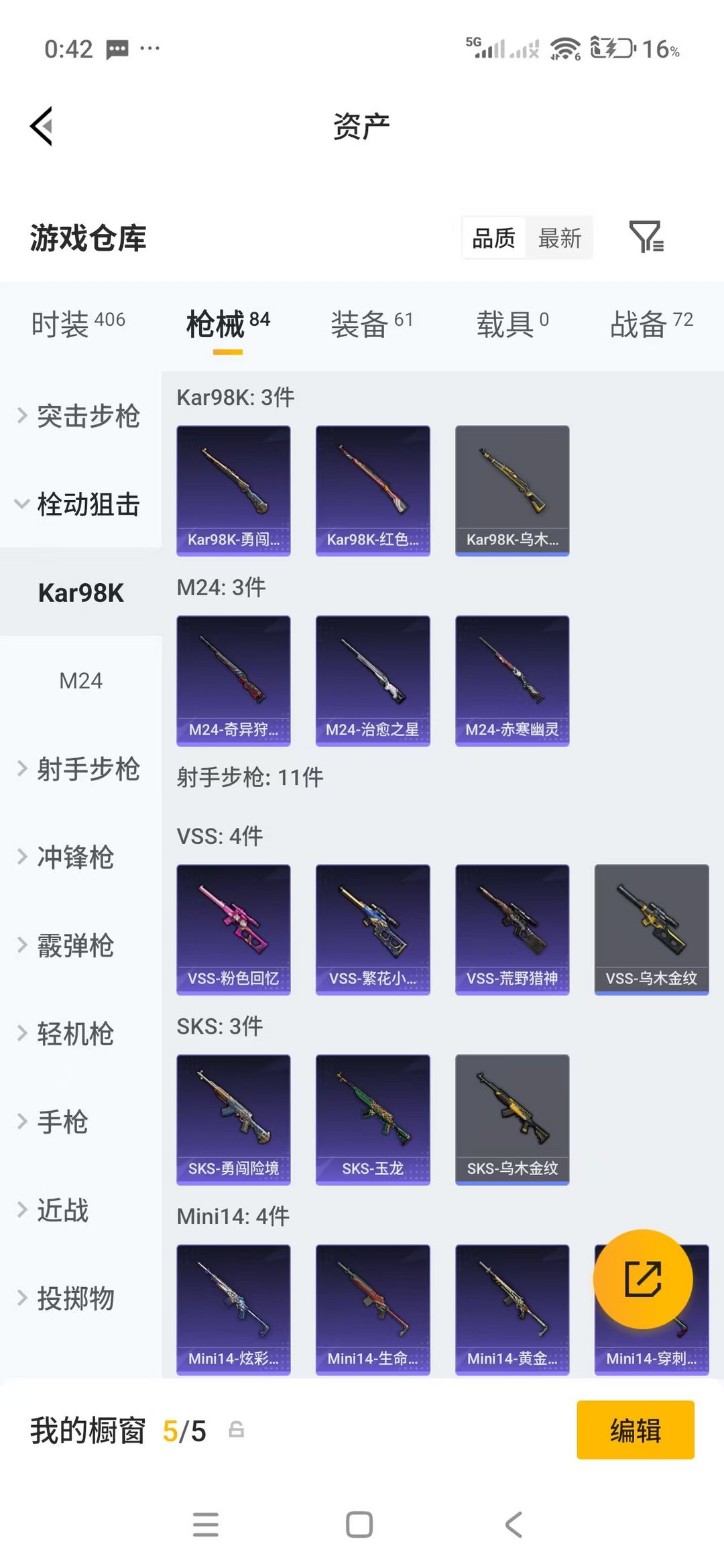Select M24 in the left sidebar
Image resolution: width=724 pixels, height=1568 pixels.
pyautogui.click(x=82, y=680)
